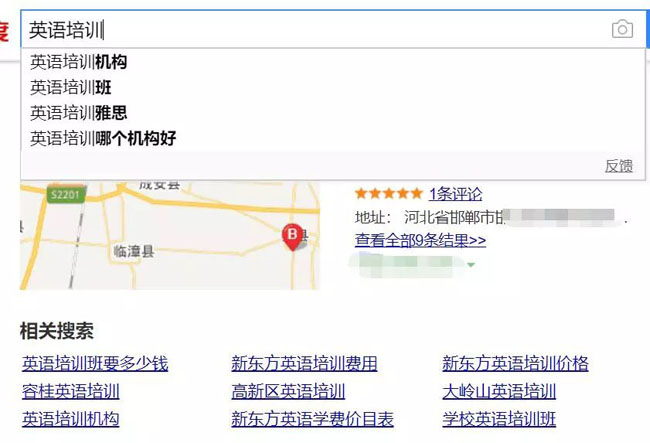Open the map thumbnail with marker B
650x443 pixels.
point(170,235)
